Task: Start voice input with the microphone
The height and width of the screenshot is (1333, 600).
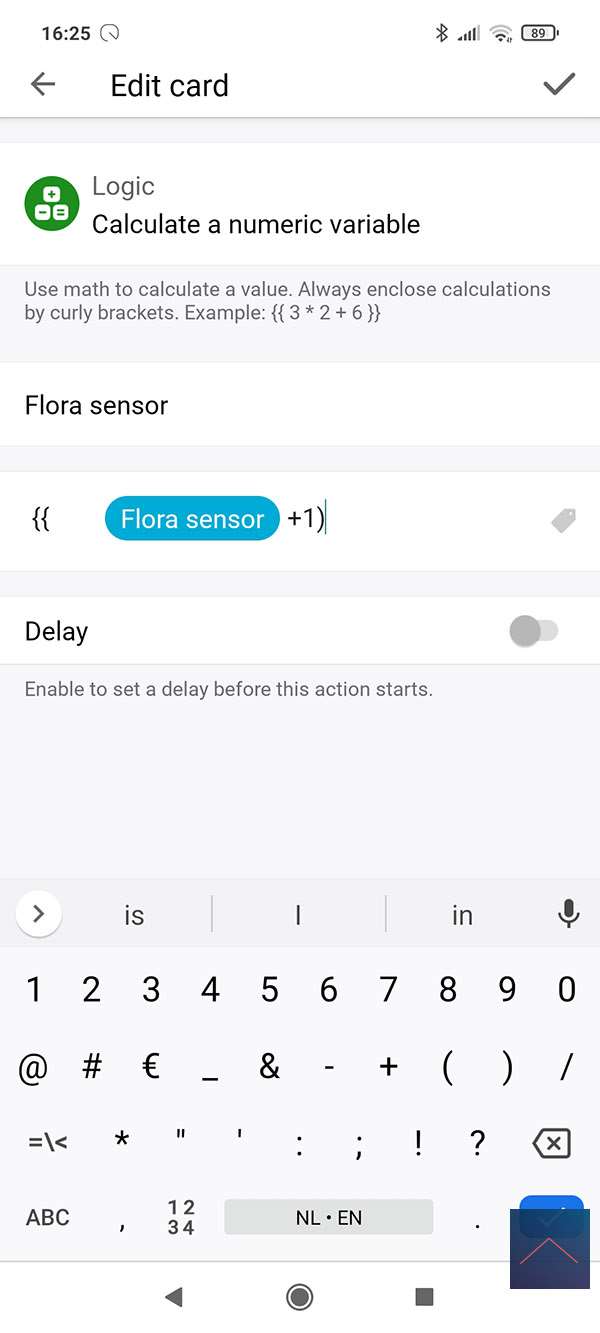Action: (x=568, y=914)
